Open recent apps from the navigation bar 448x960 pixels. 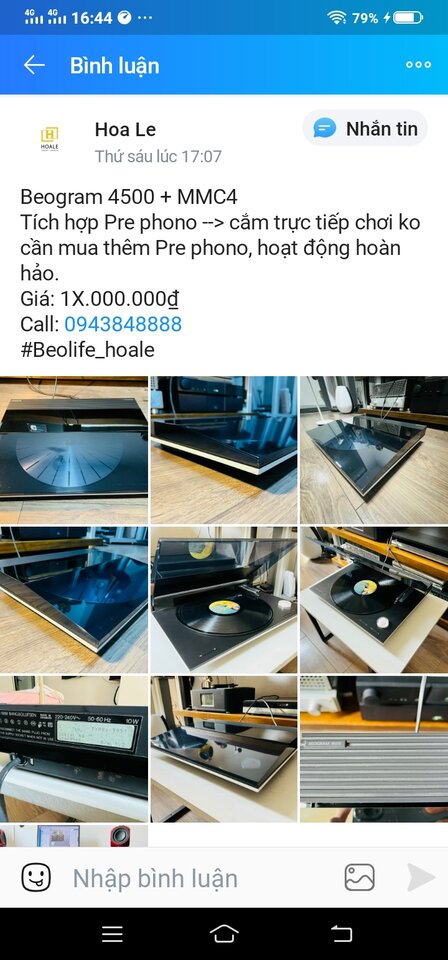(x=112, y=934)
